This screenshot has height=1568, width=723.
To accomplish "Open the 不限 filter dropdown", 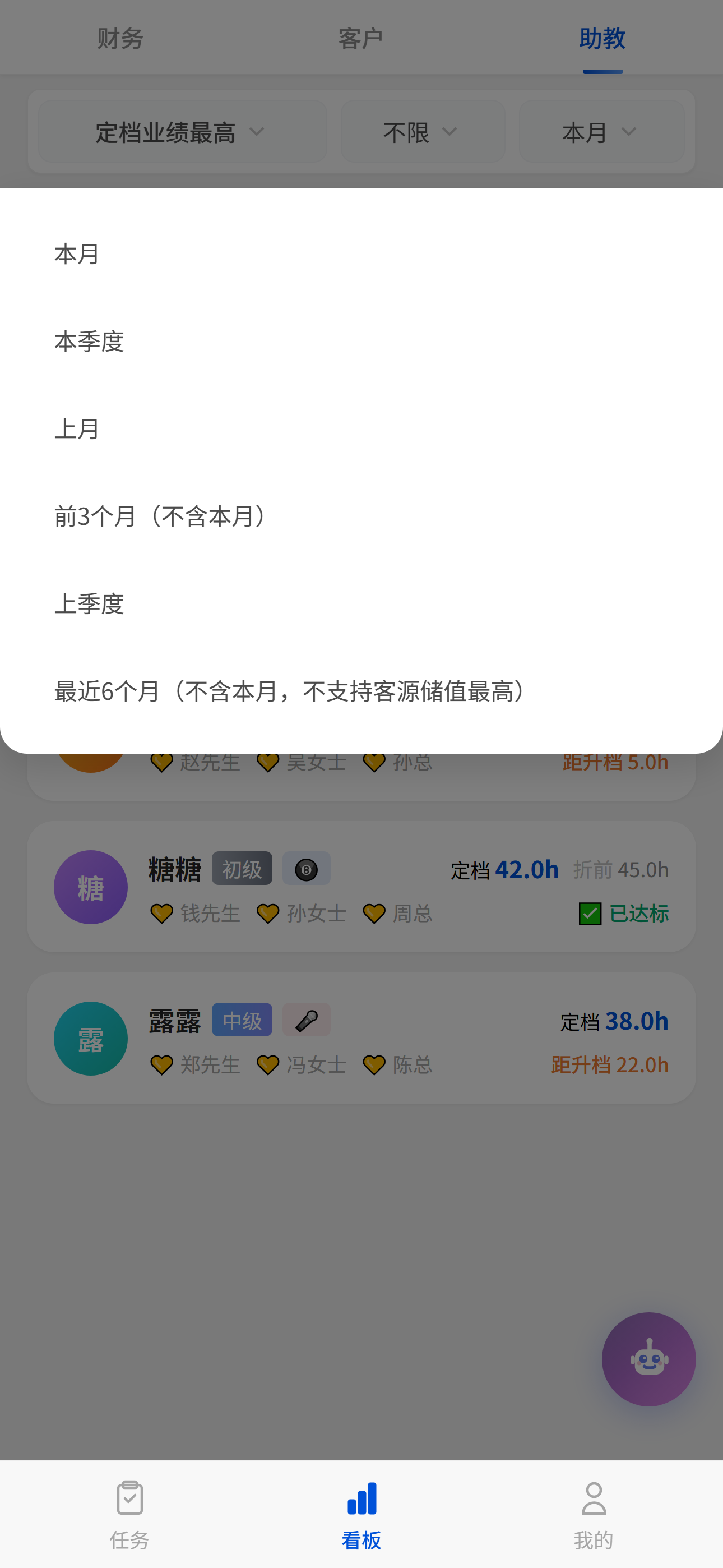I will tap(423, 132).
